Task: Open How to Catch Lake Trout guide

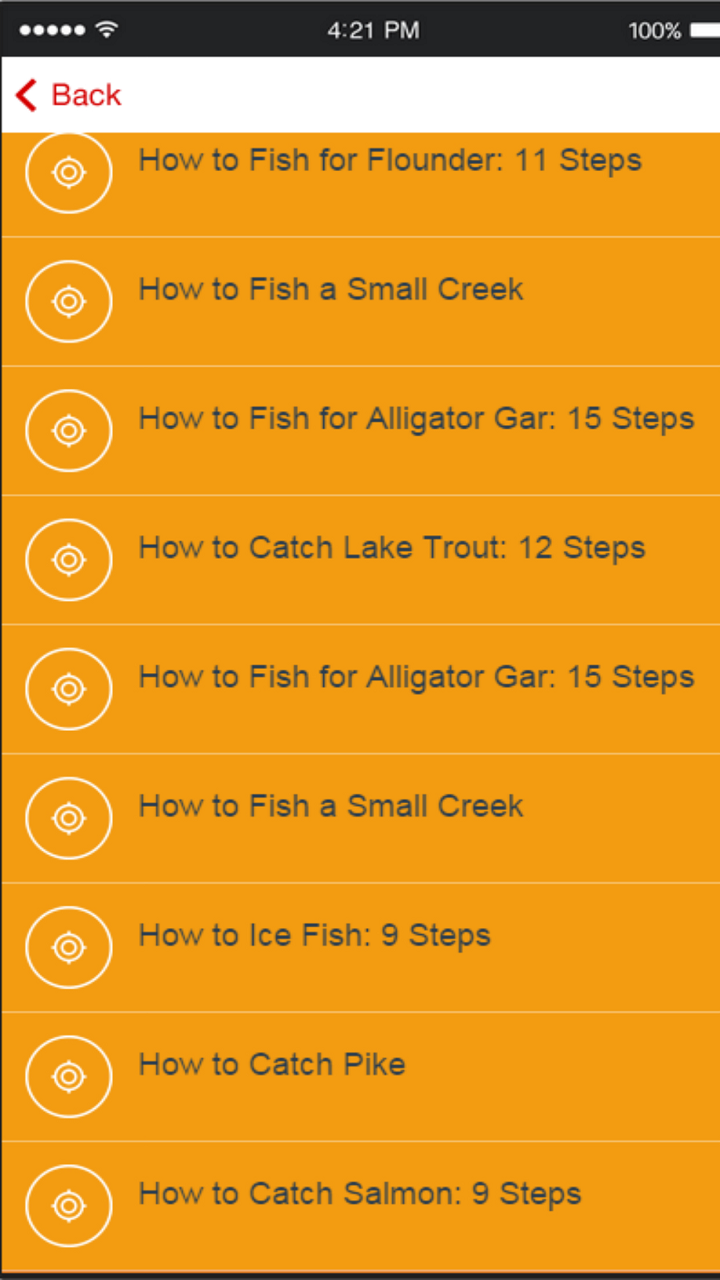Action: coord(391,547)
